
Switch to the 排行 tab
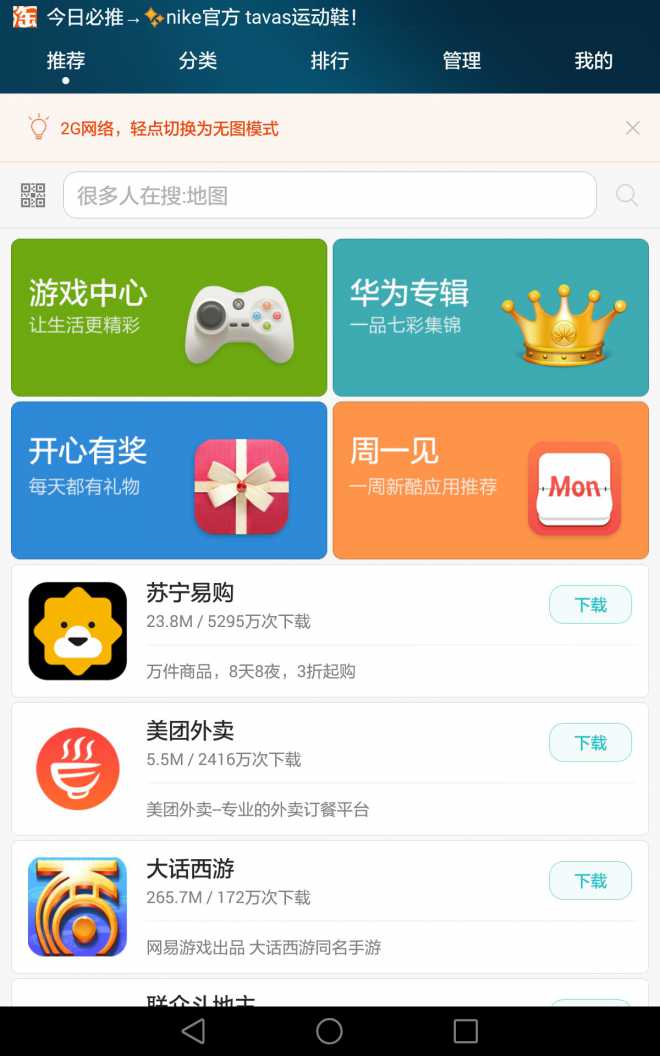click(x=330, y=61)
